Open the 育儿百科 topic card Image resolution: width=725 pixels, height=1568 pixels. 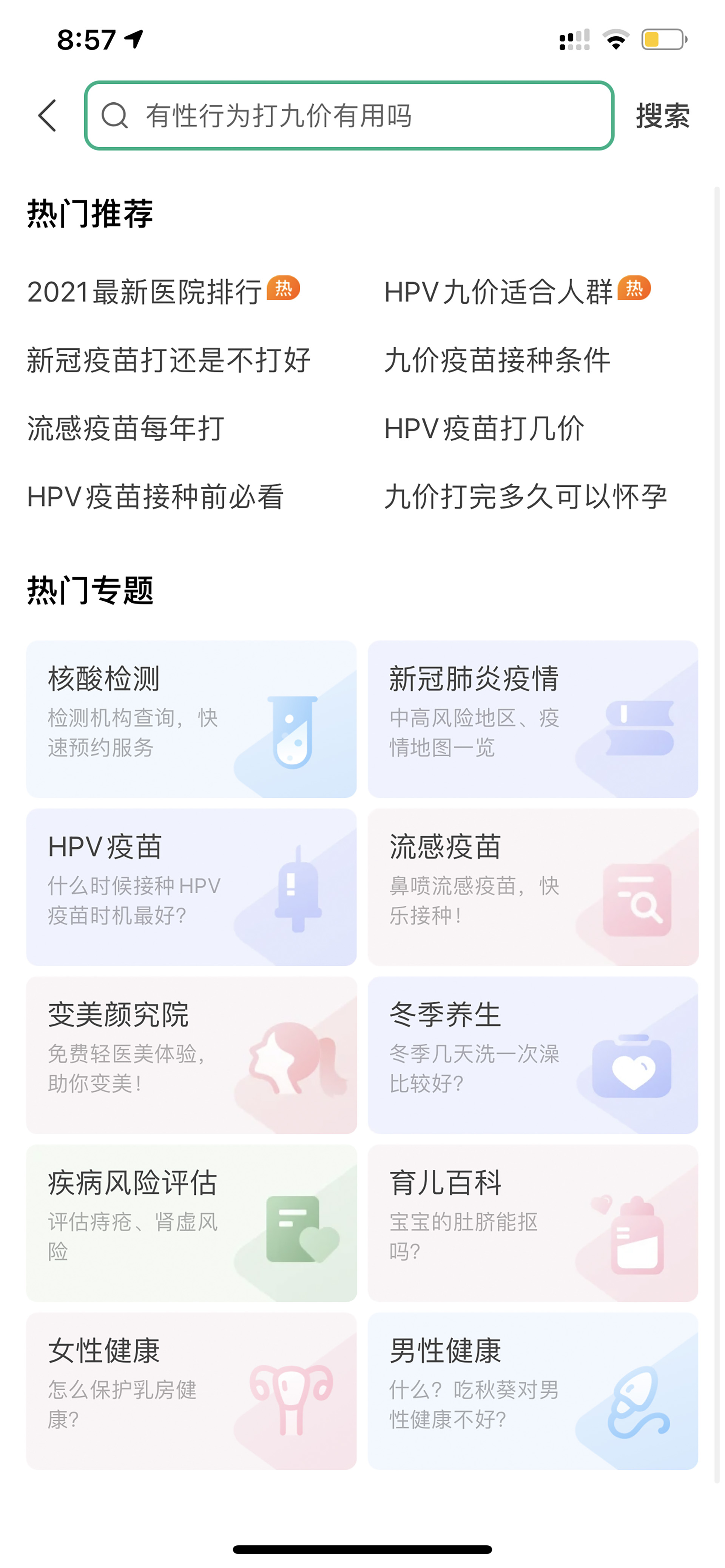[x=533, y=1223]
